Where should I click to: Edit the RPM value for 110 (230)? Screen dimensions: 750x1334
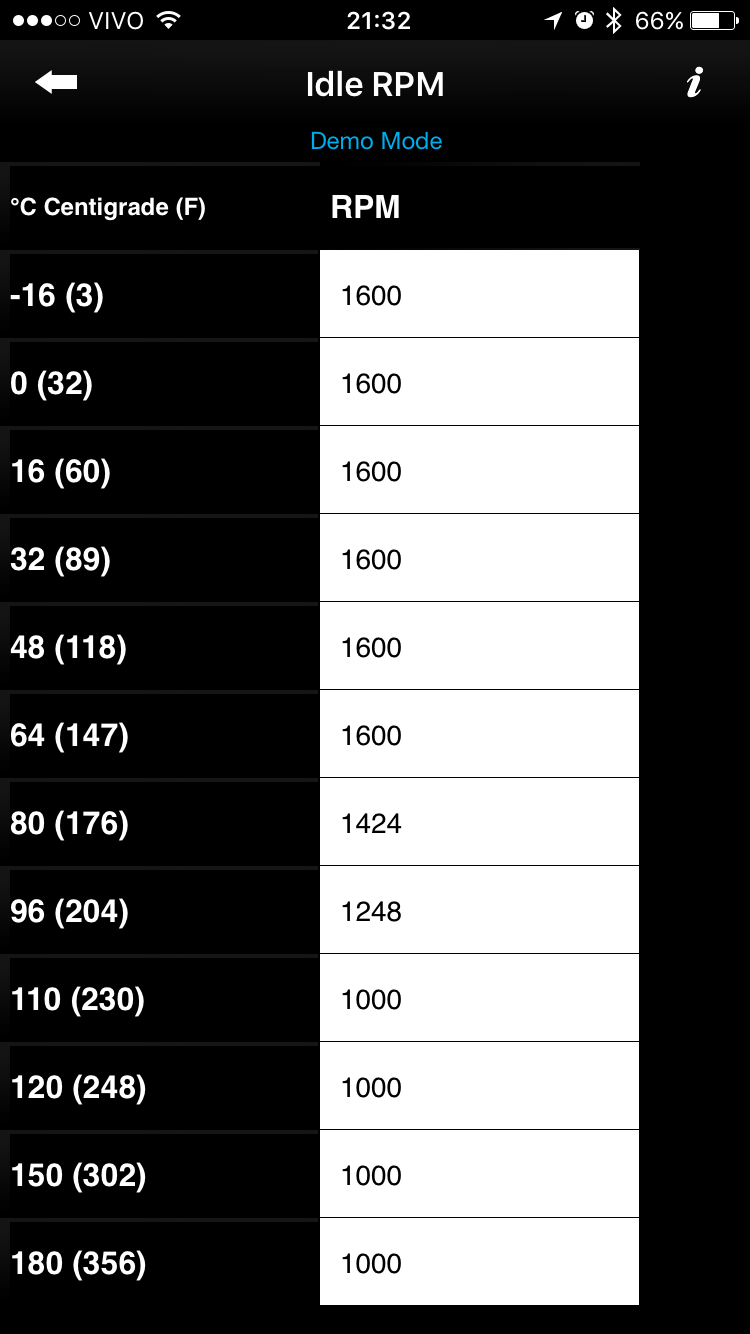(x=479, y=999)
